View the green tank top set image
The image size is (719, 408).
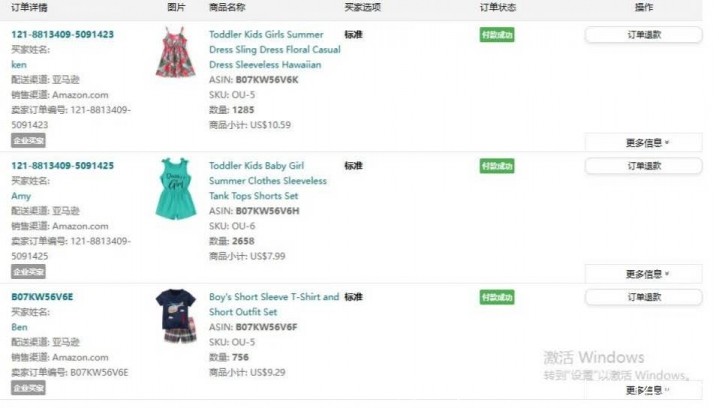point(174,188)
